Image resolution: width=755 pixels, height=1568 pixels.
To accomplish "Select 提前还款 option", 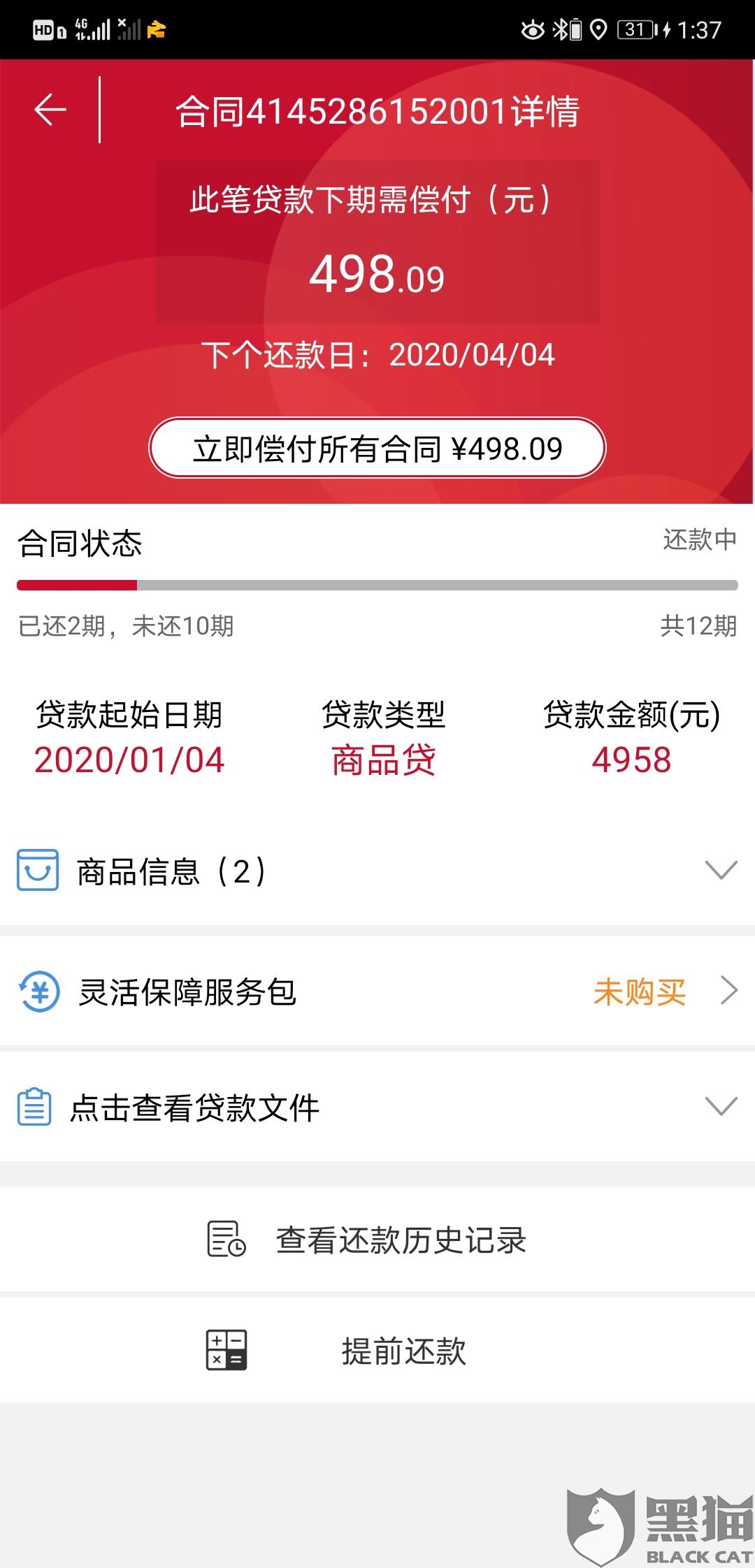I will point(377,1350).
